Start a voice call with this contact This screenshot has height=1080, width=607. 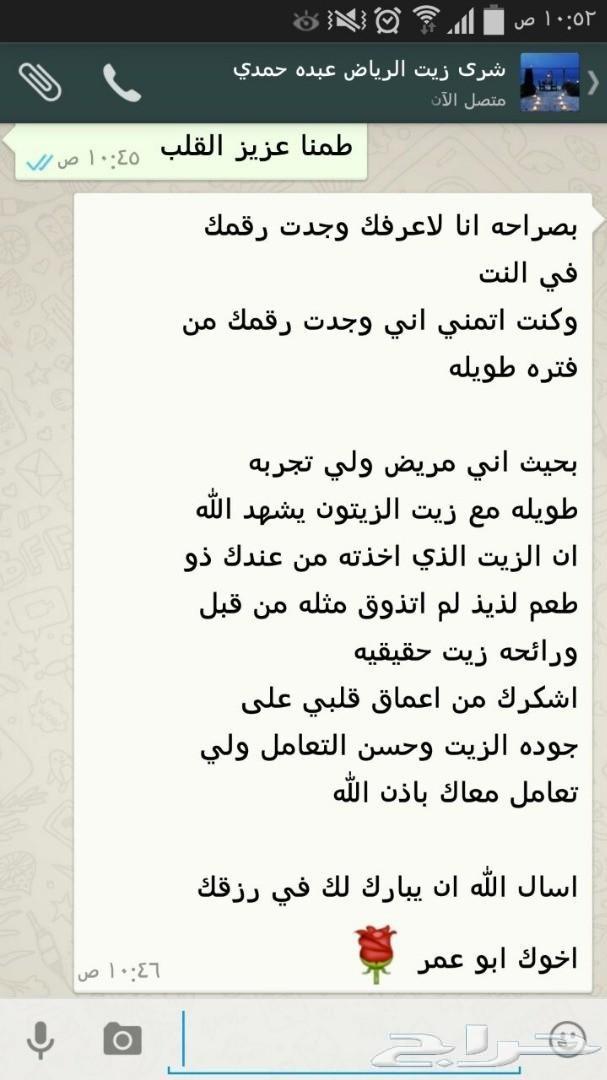[x=121, y=83]
